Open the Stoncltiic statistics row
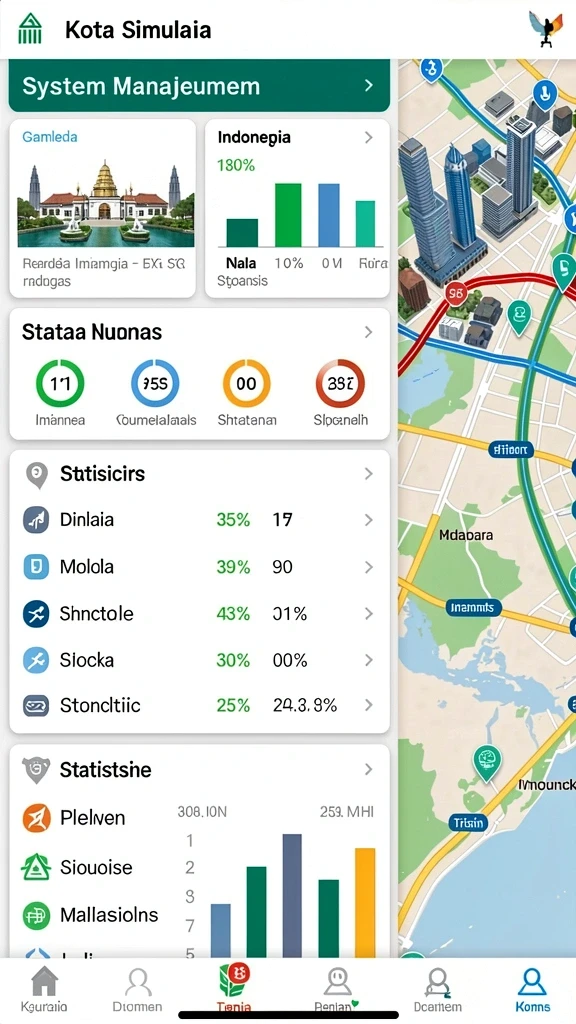 pos(199,705)
